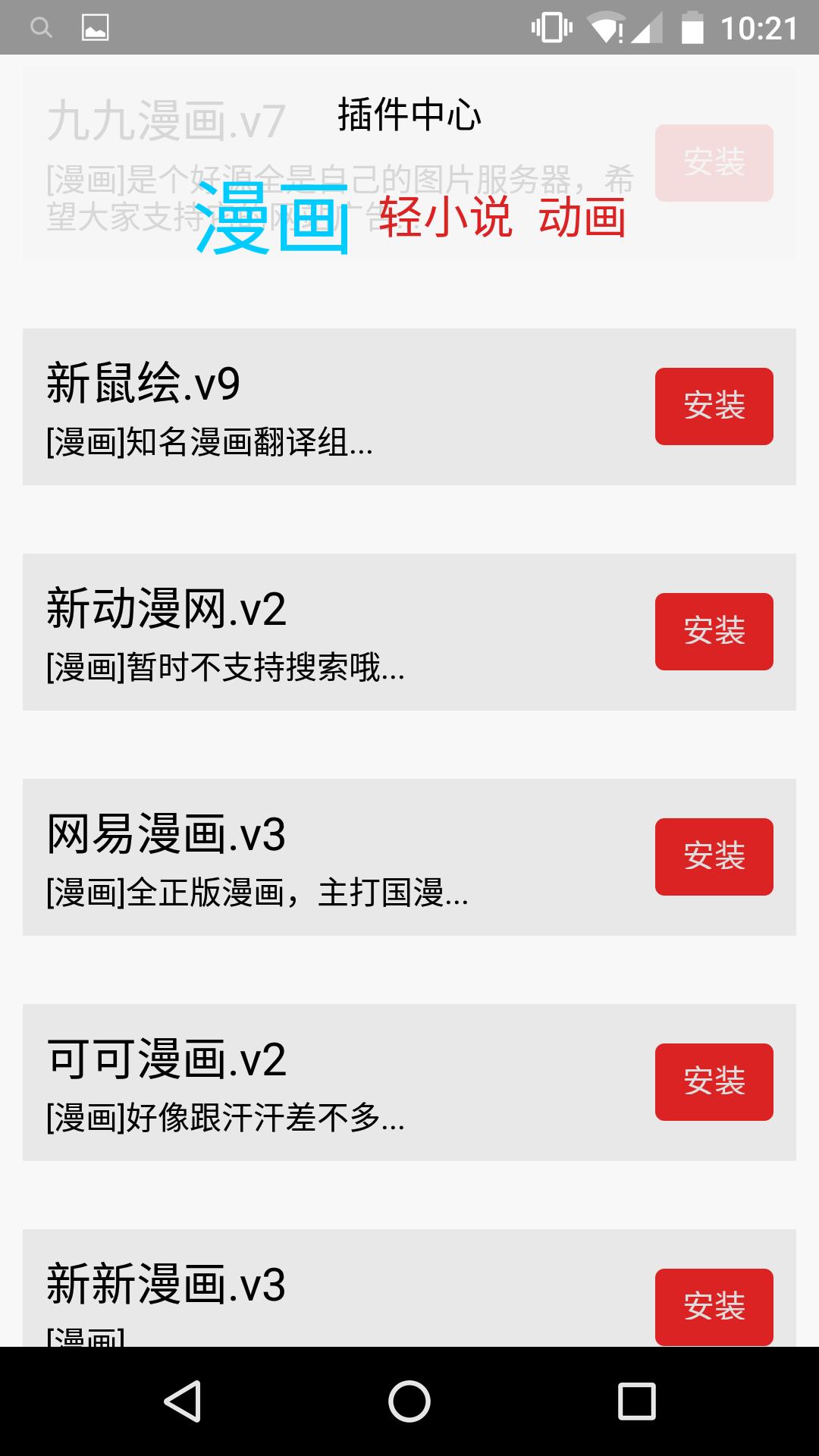Install the 新新漫画.v3 plugin

(714, 1306)
